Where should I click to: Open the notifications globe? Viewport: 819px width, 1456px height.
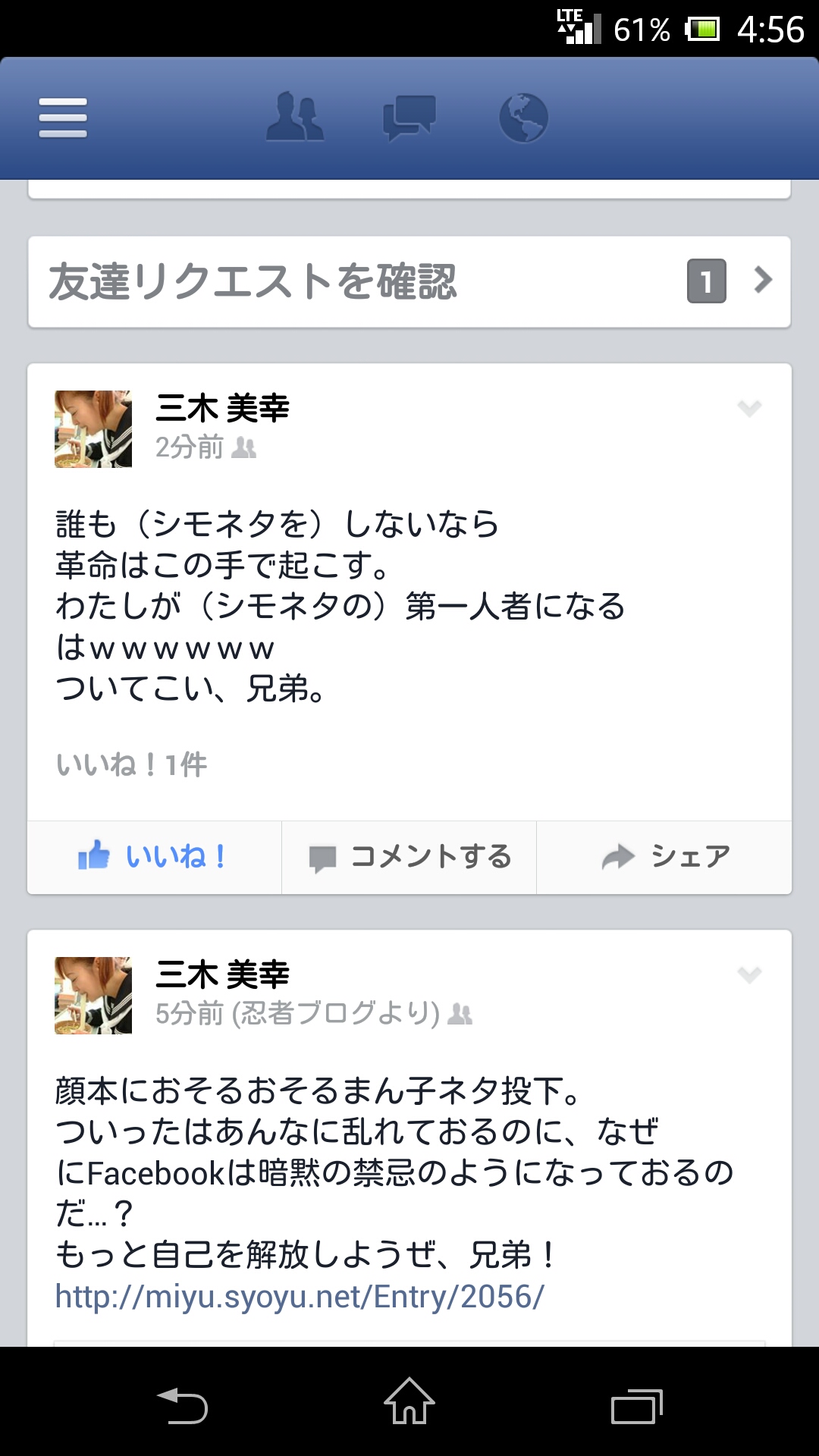(523, 118)
